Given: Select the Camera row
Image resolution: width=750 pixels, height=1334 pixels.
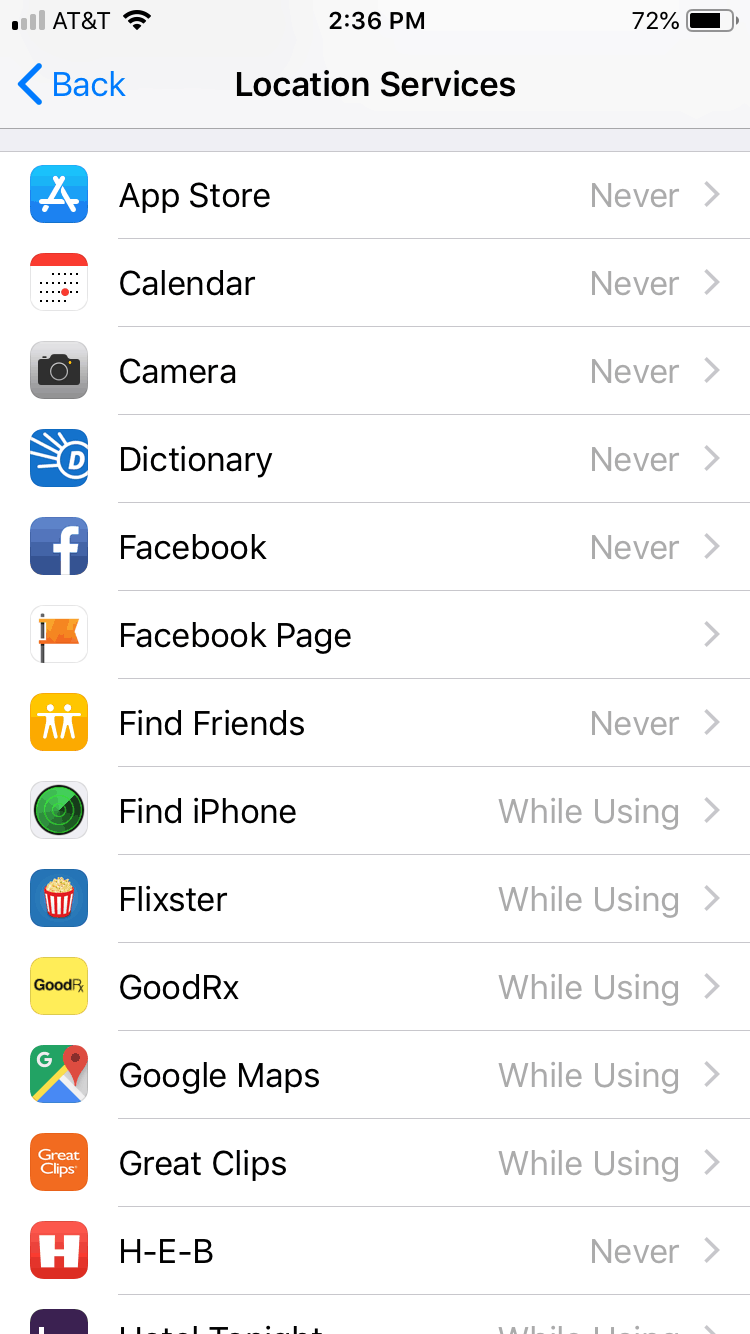Looking at the screenshot, I should click(375, 372).
